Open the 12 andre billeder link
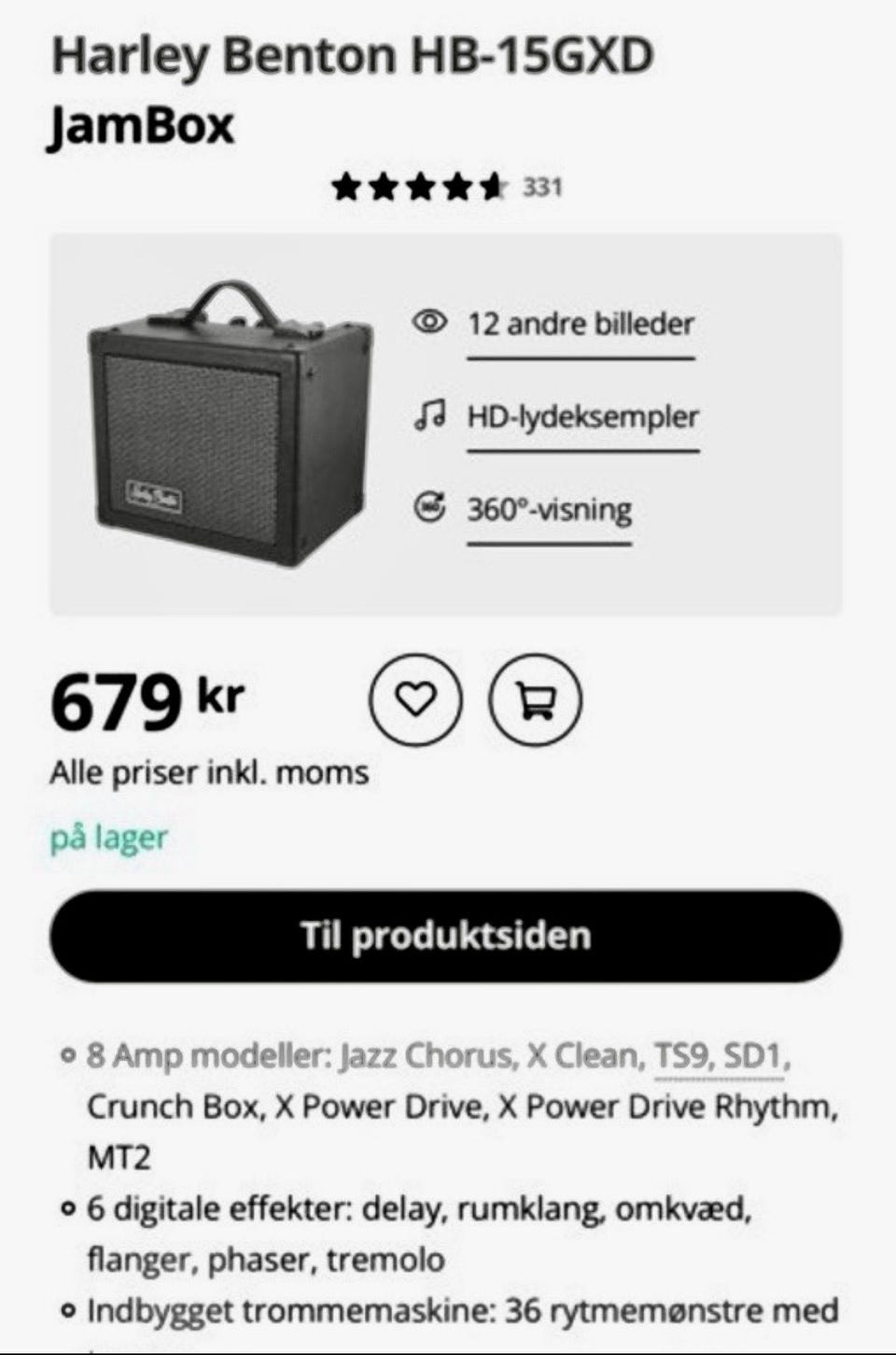Image resolution: width=896 pixels, height=1355 pixels. [x=581, y=323]
